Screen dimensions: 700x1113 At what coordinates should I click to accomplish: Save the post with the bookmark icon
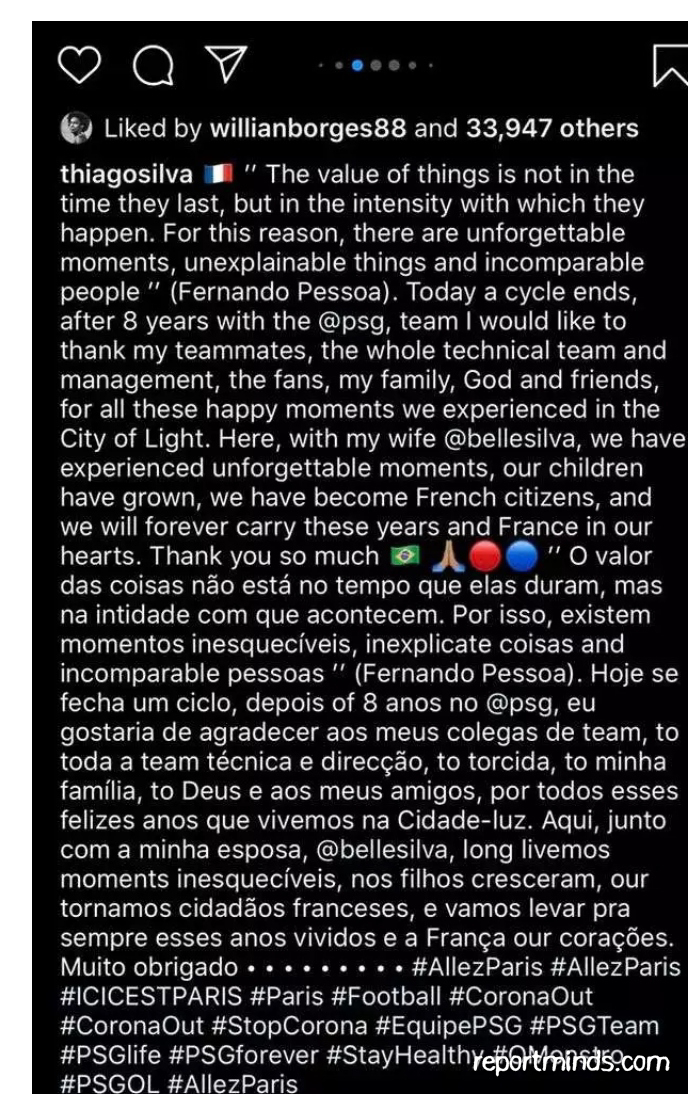tap(673, 67)
